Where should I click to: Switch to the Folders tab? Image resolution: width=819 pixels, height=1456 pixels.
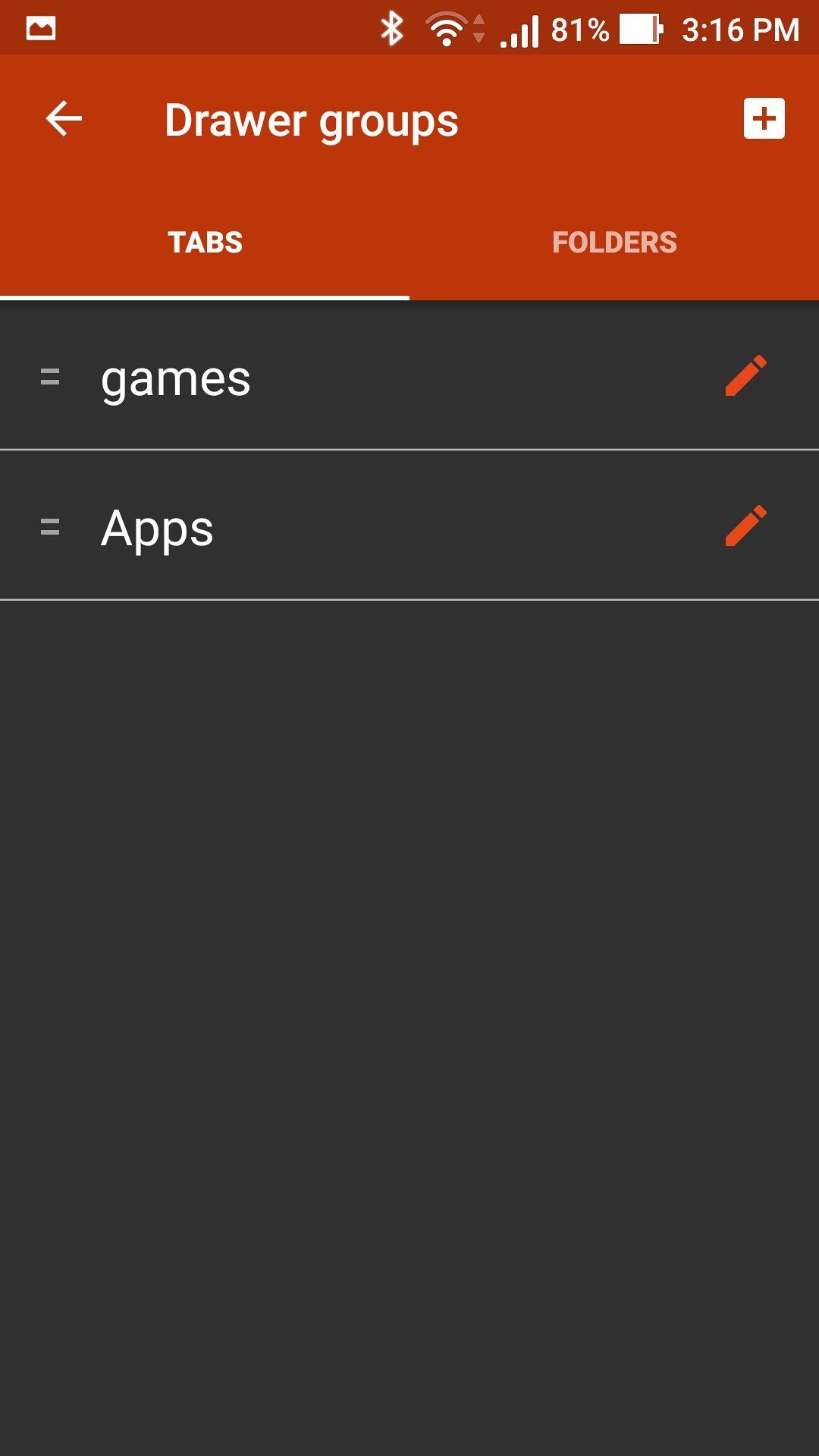tap(614, 243)
